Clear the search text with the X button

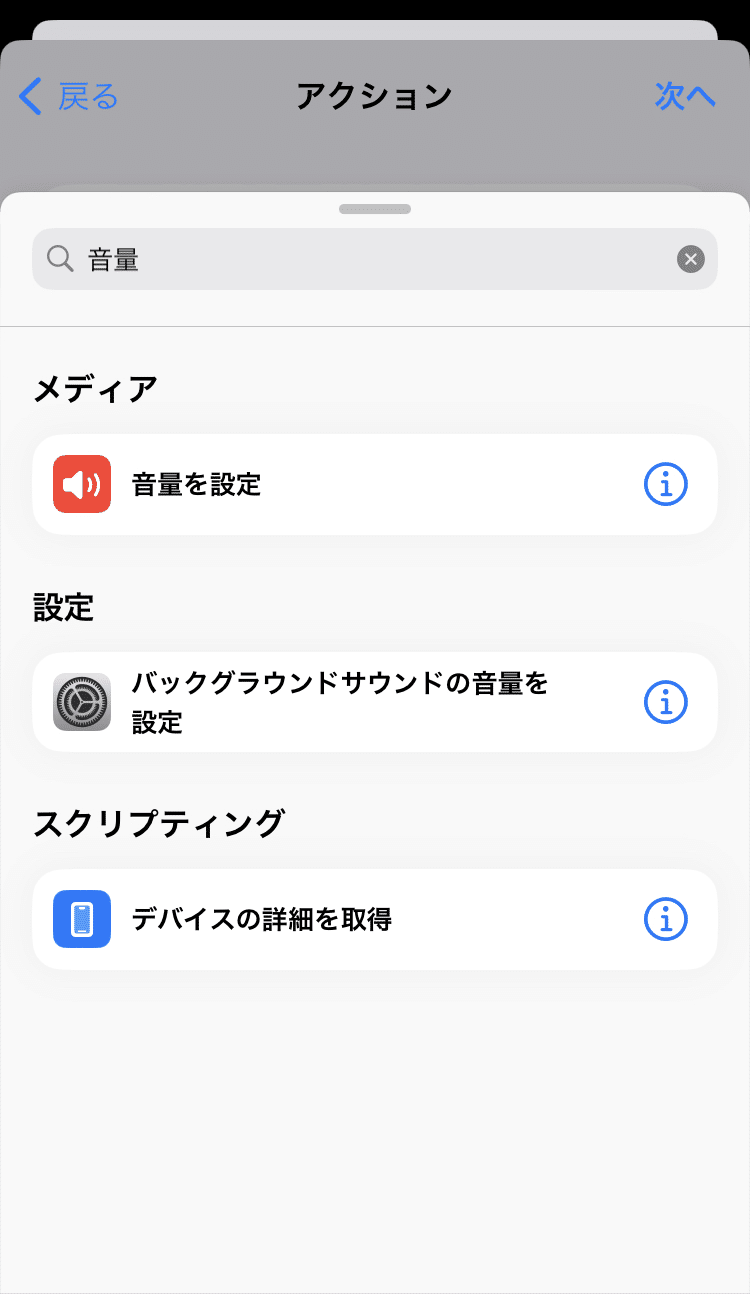click(691, 260)
